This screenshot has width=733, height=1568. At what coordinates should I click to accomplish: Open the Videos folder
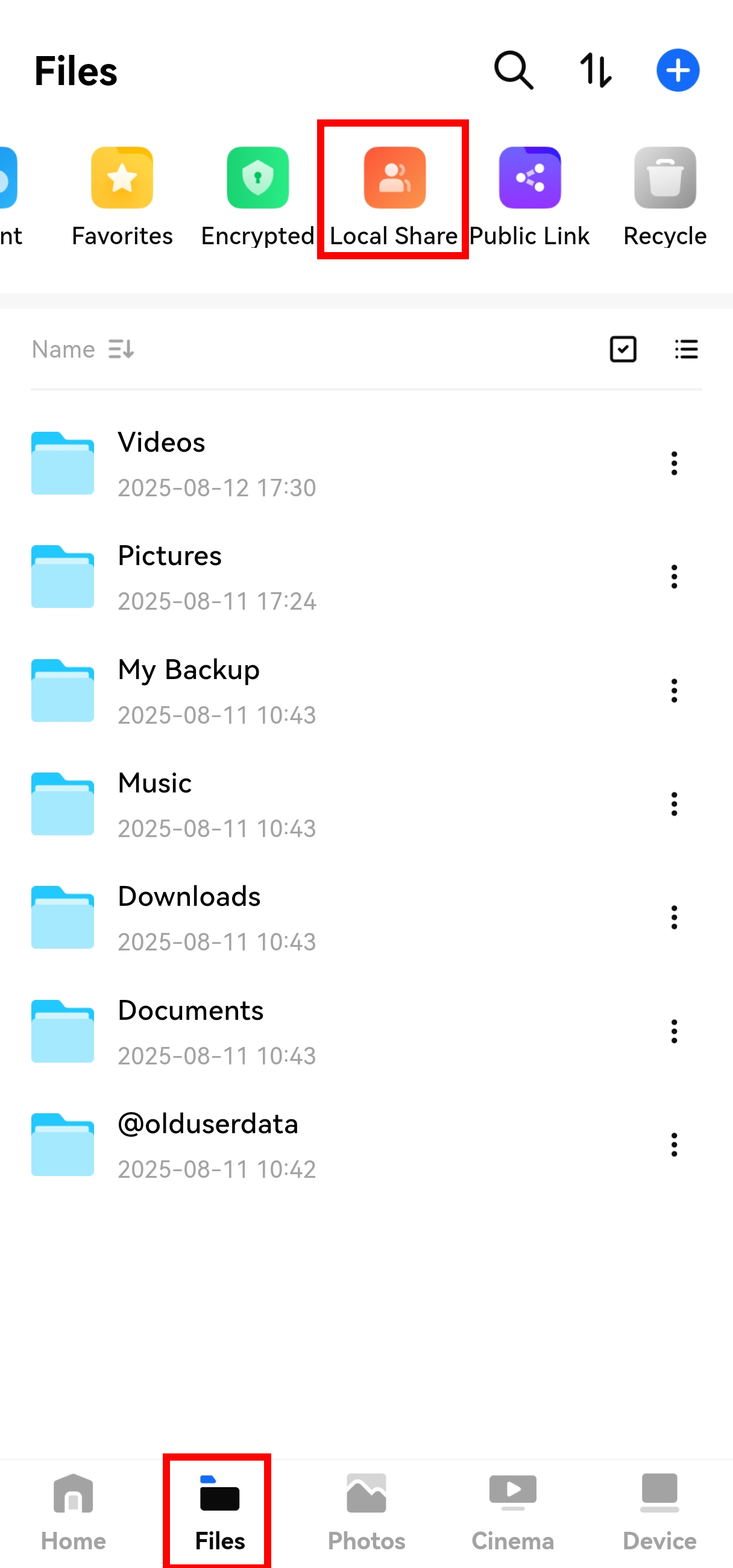point(162,463)
